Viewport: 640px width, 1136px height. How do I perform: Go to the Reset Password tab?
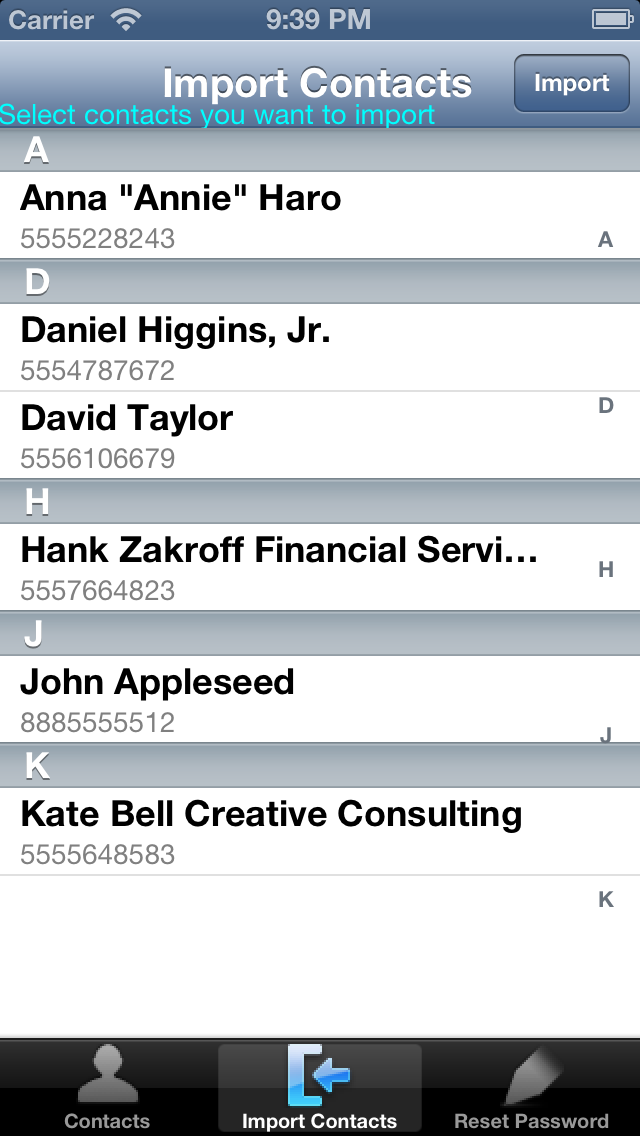pos(531,1088)
